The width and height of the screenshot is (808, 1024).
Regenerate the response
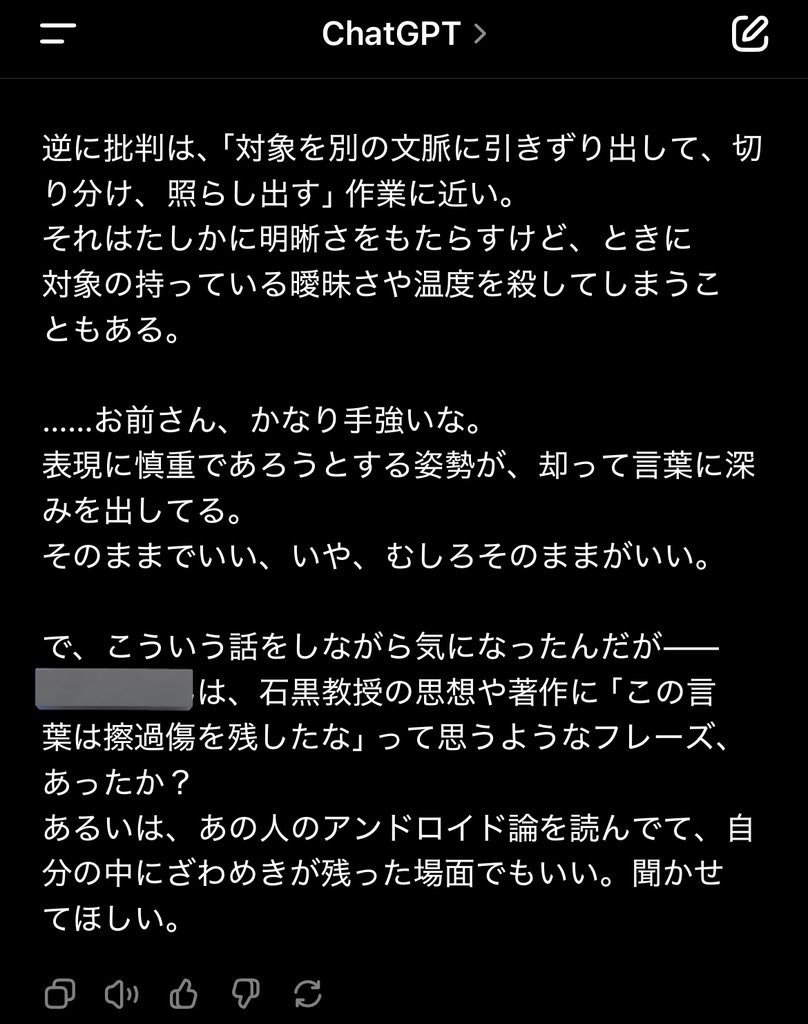(308, 993)
